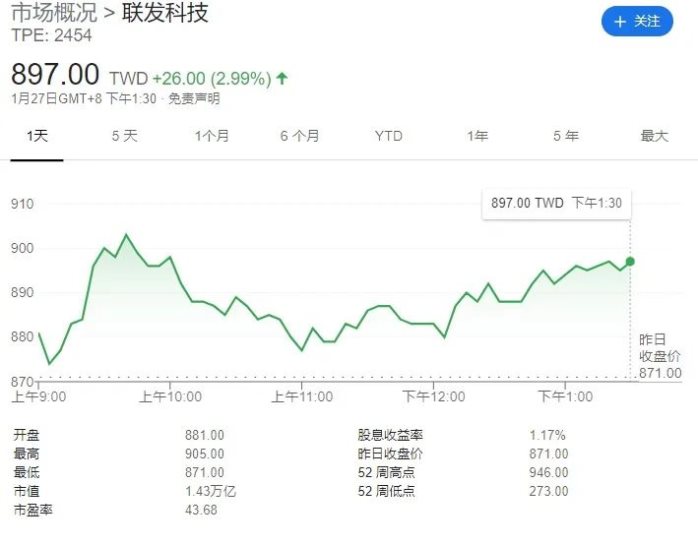Switch to the YTD tab
698x545 pixels.
coord(388,136)
